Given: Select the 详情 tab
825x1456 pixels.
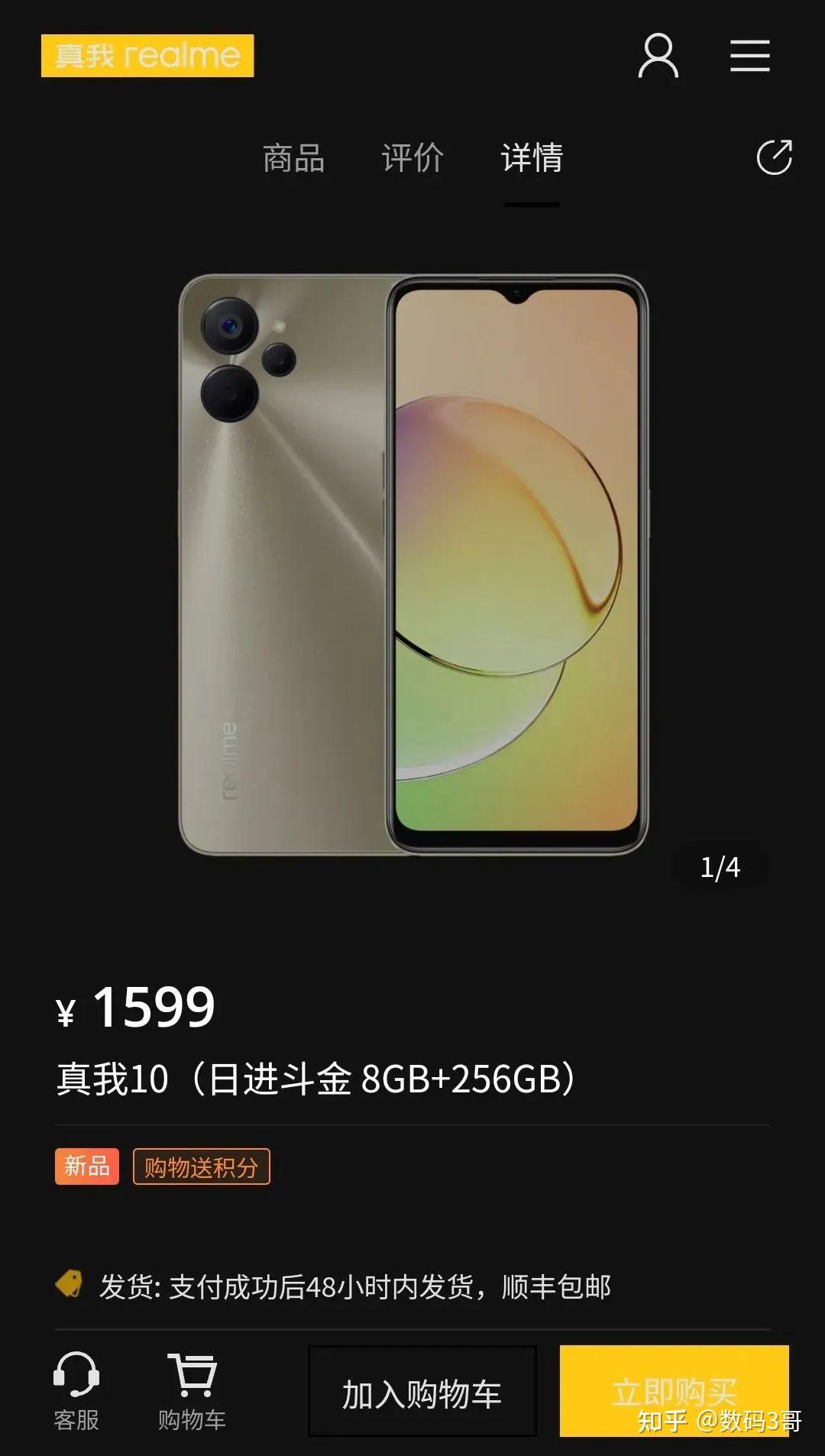Looking at the screenshot, I should [x=532, y=158].
